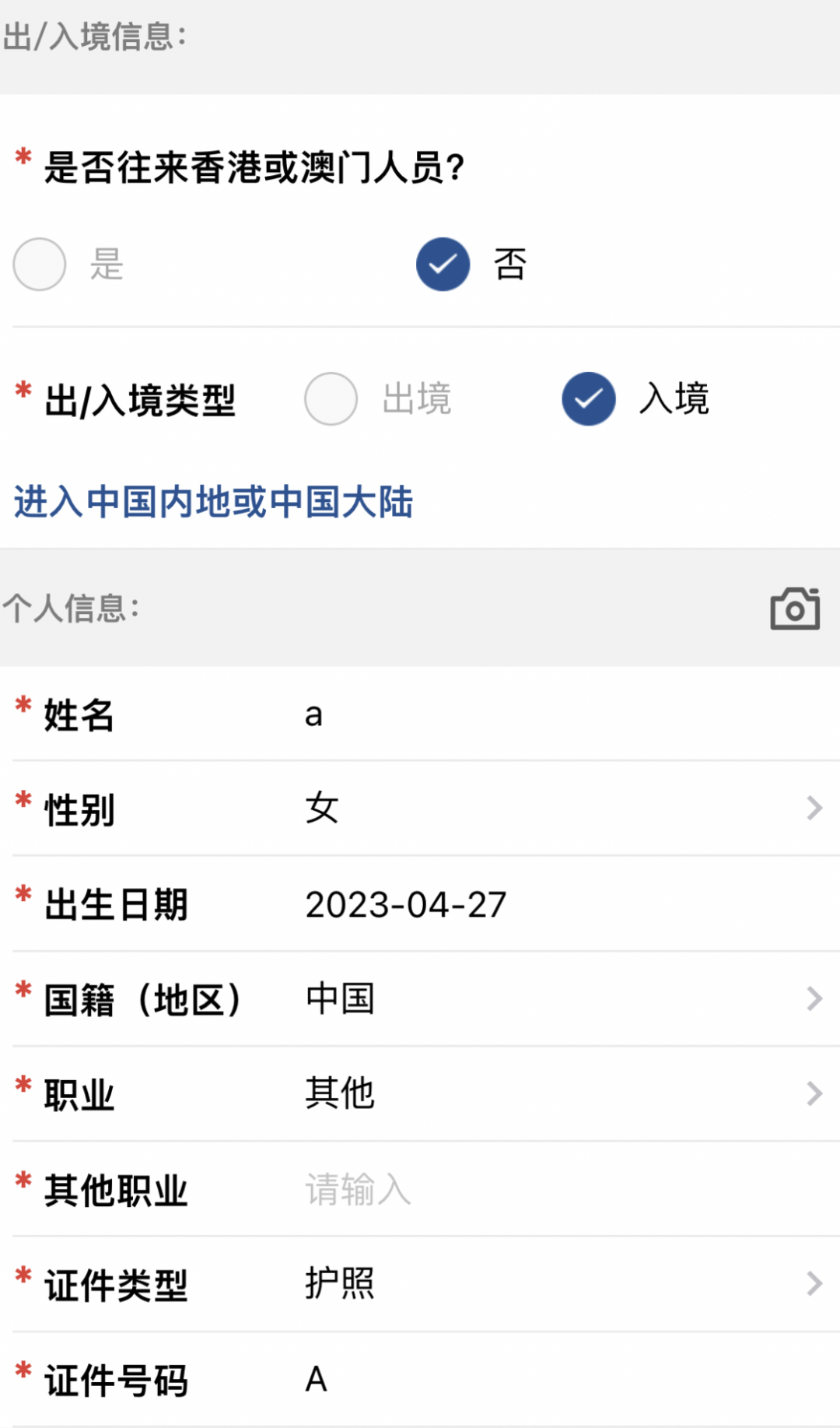Select the 护照 document type value
The height and width of the screenshot is (1428, 840).
(341, 1284)
